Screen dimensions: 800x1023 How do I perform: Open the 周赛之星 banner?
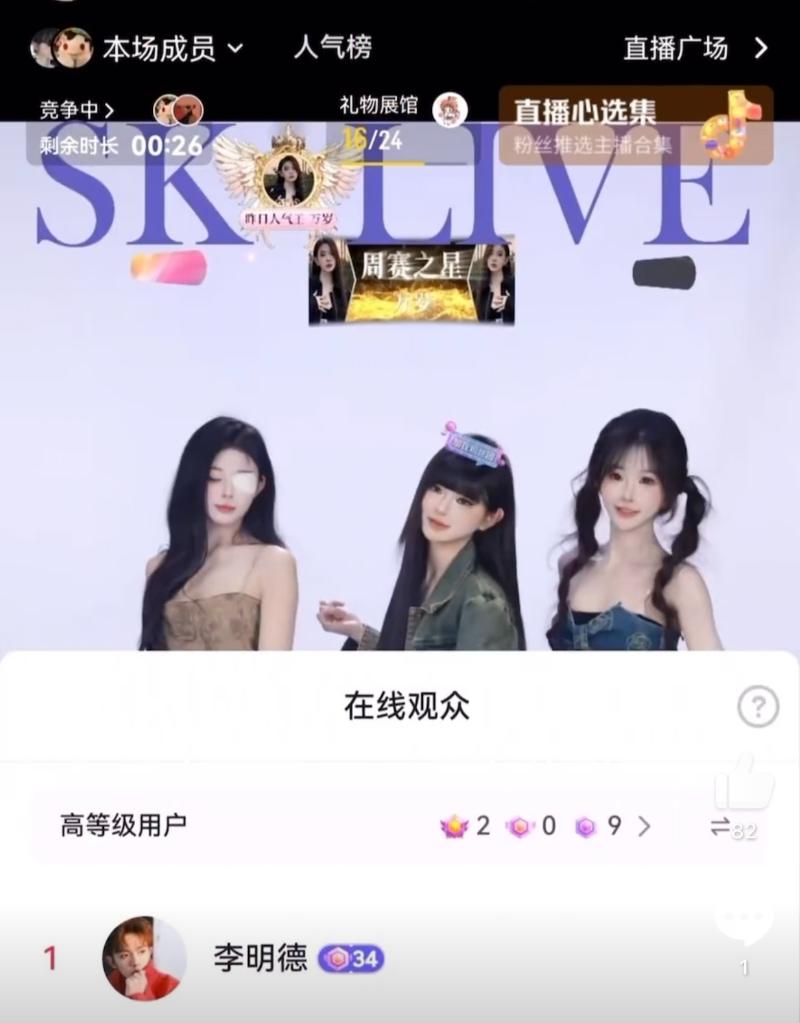point(411,281)
